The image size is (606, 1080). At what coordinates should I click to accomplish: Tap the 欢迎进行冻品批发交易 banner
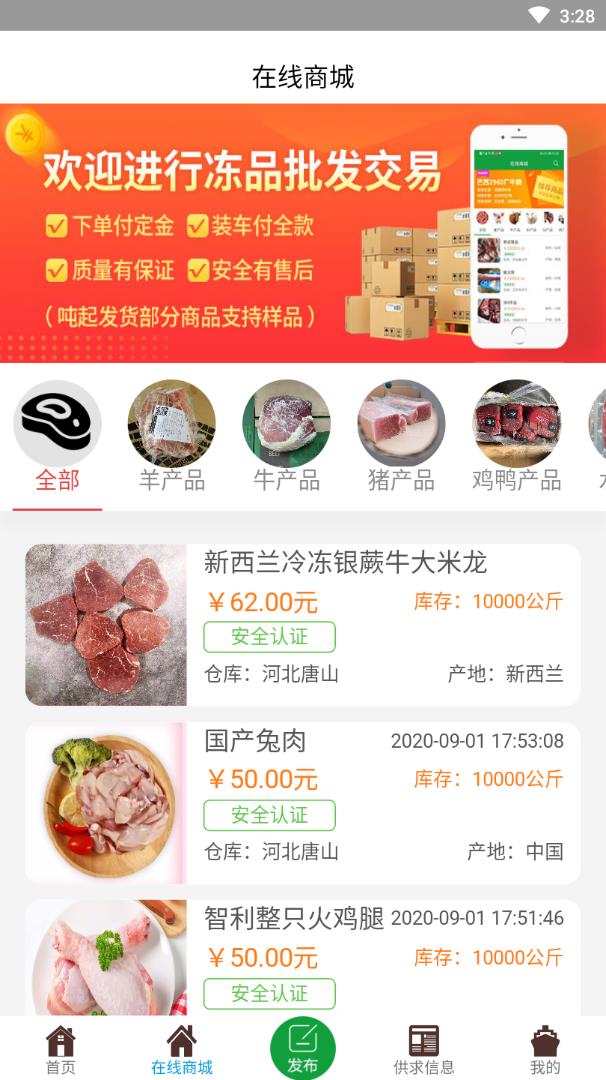(303, 233)
